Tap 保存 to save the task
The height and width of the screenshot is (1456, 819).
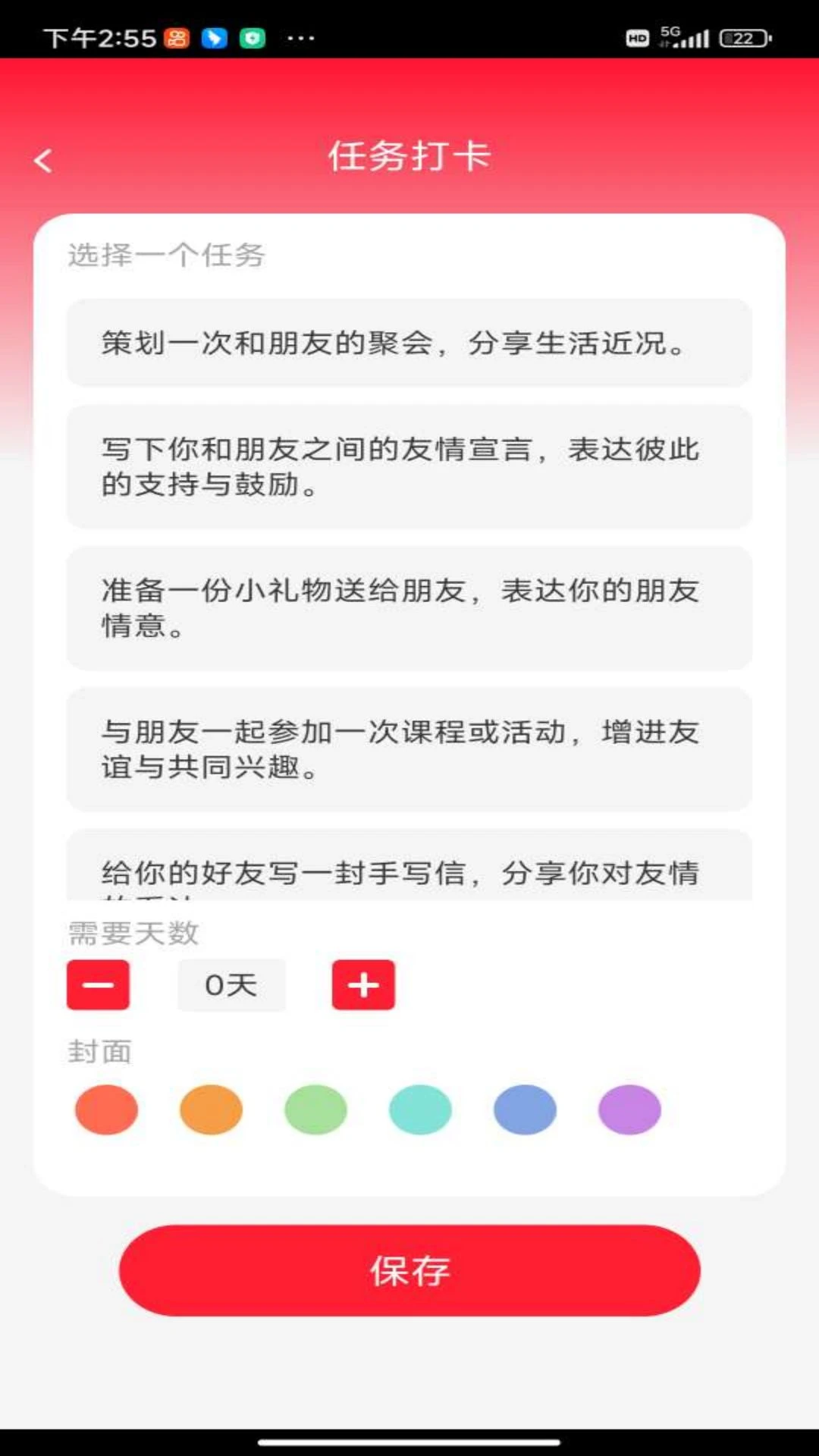click(409, 1270)
